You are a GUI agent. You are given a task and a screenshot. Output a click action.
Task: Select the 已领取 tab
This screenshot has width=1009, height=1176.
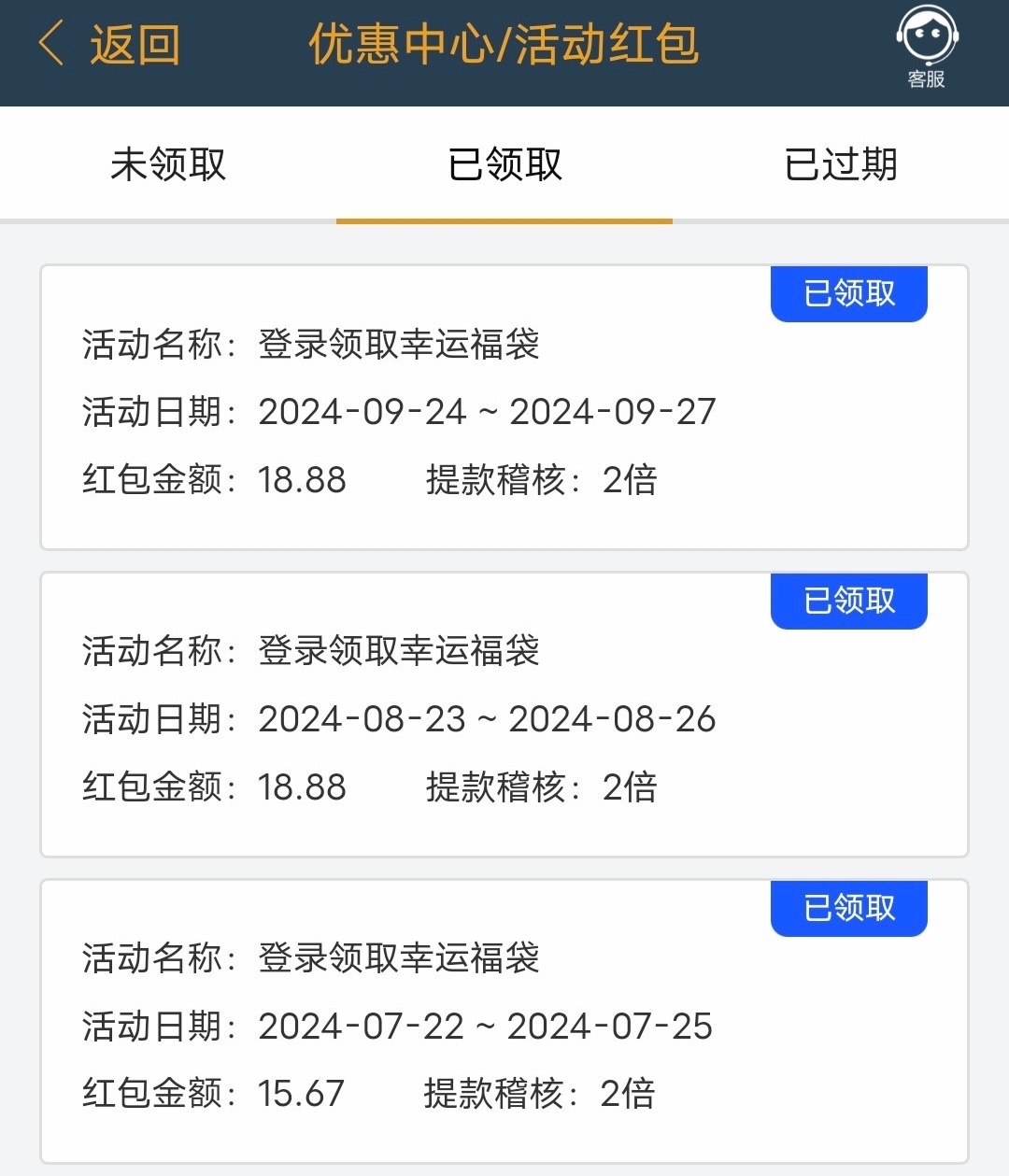pyautogui.click(x=504, y=164)
